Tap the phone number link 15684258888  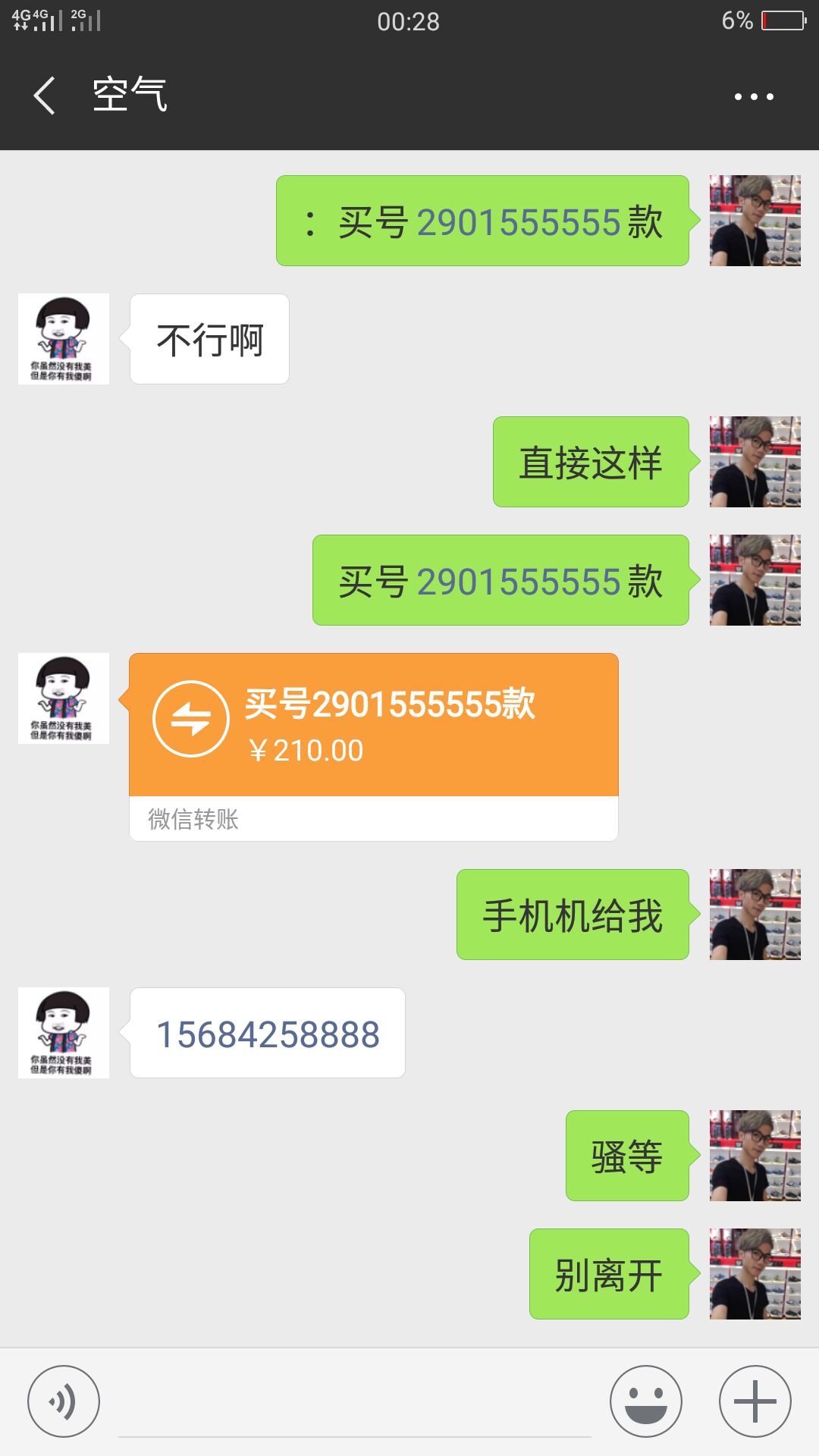[x=268, y=1034]
